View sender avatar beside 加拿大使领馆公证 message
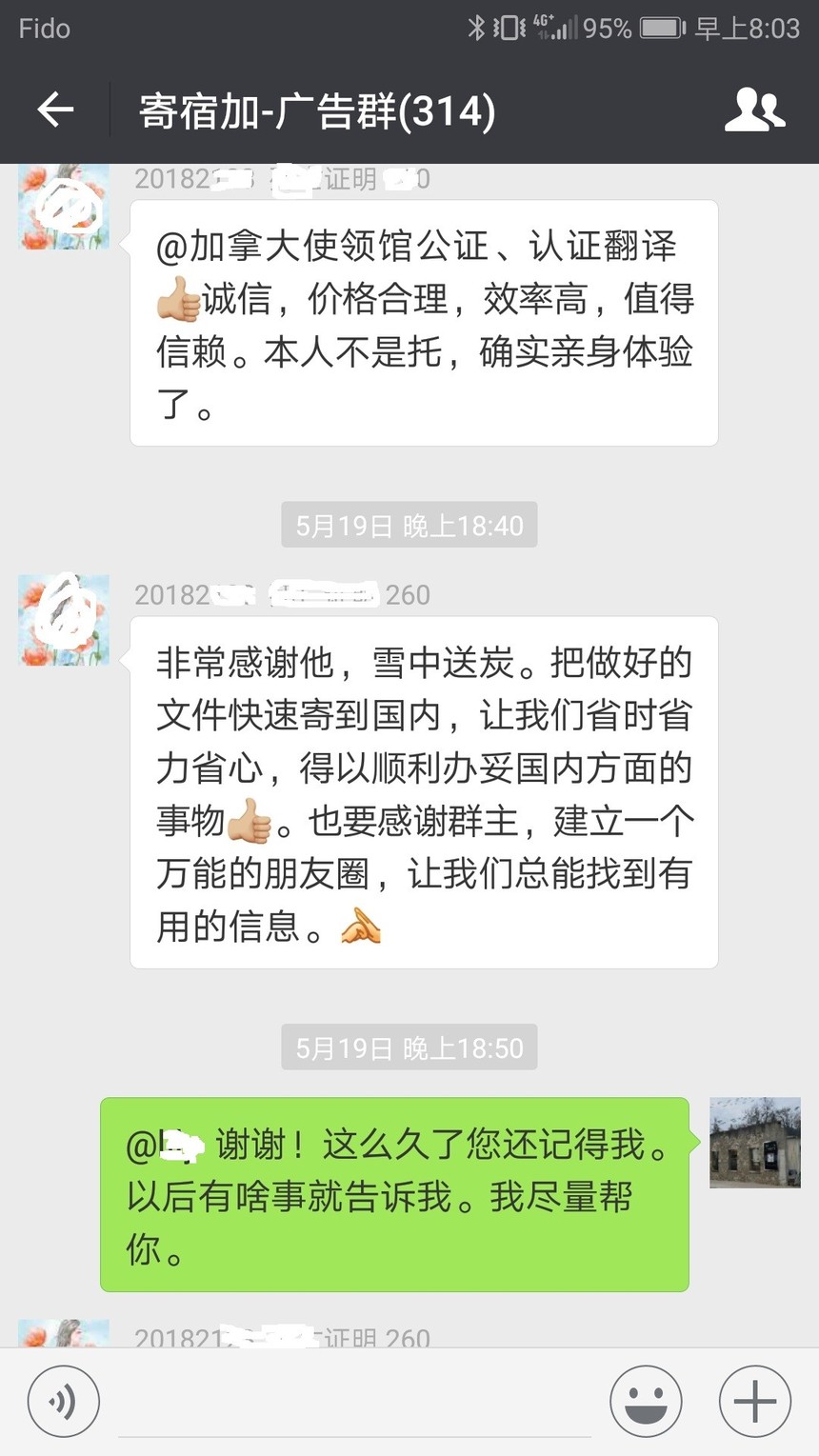 click(x=64, y=208)
